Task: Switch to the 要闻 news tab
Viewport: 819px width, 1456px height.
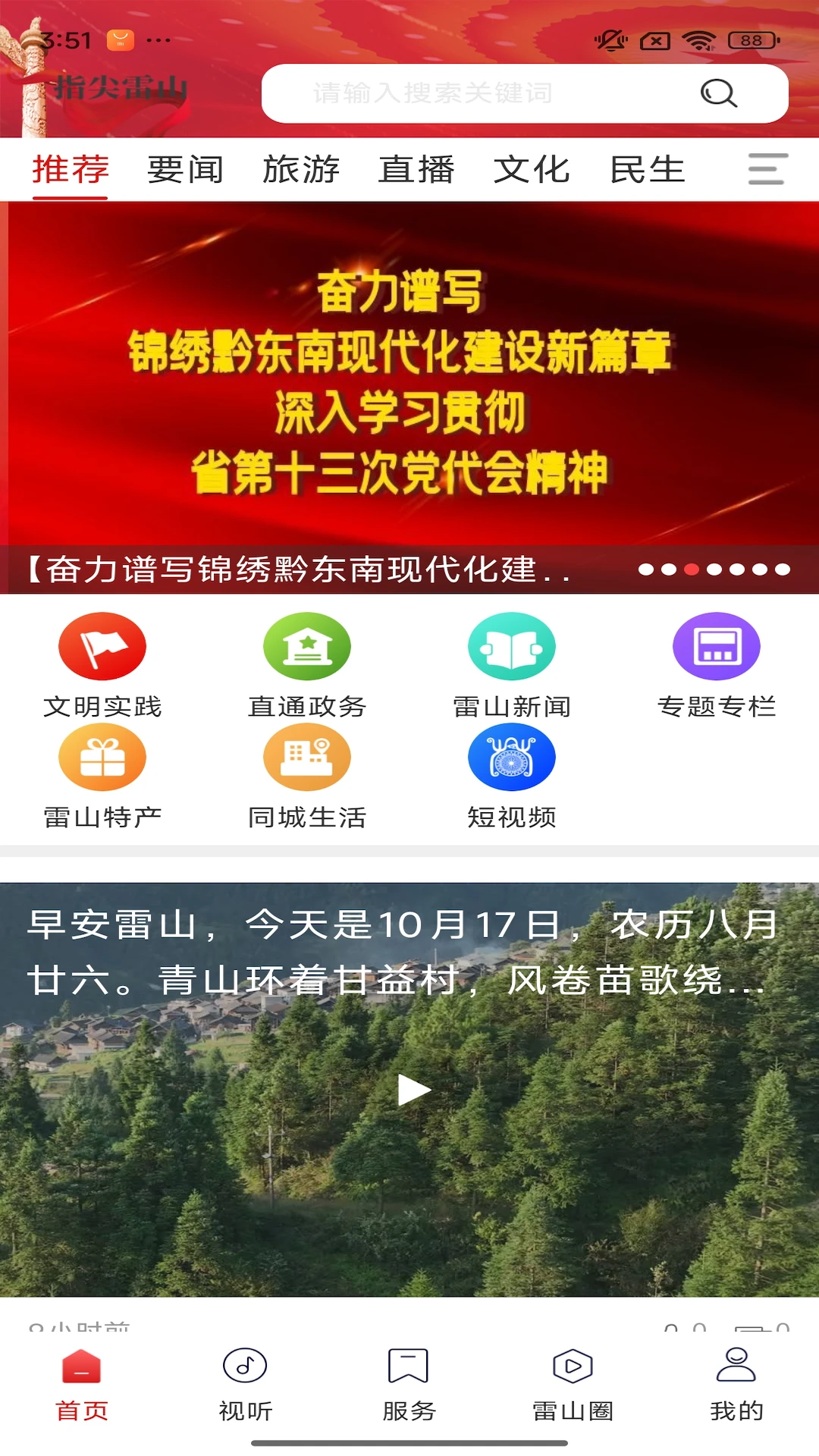Action: [x=186, y=168]
